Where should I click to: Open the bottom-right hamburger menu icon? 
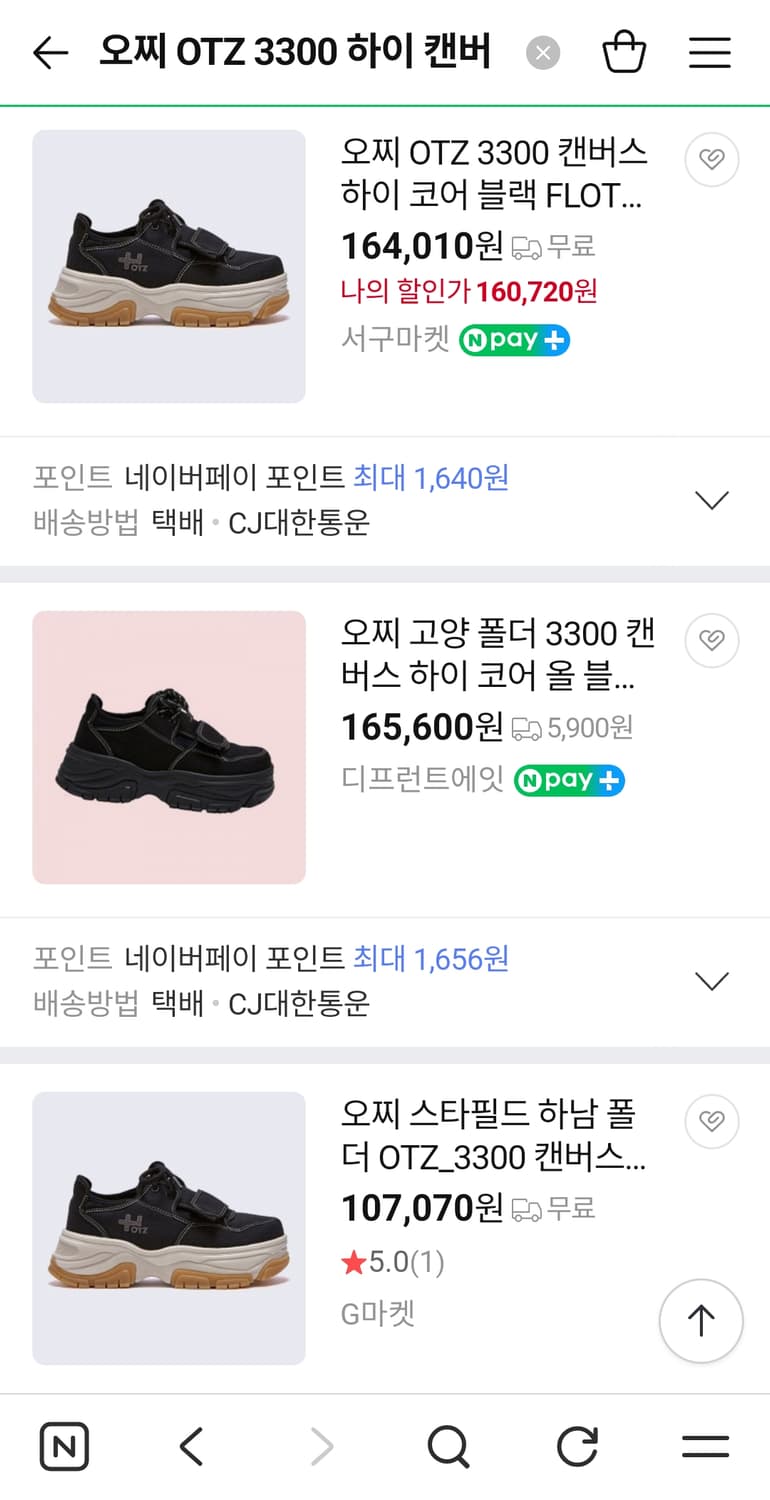[705, 1445]
